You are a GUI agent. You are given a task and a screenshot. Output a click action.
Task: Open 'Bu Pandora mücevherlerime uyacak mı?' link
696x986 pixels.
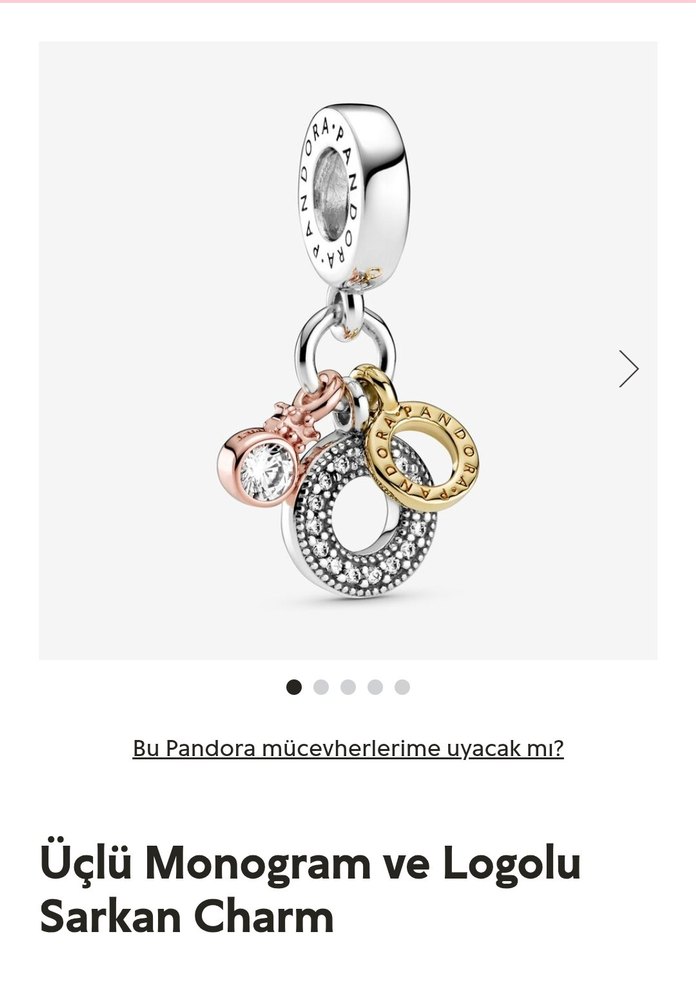click(x=348, y=748)
